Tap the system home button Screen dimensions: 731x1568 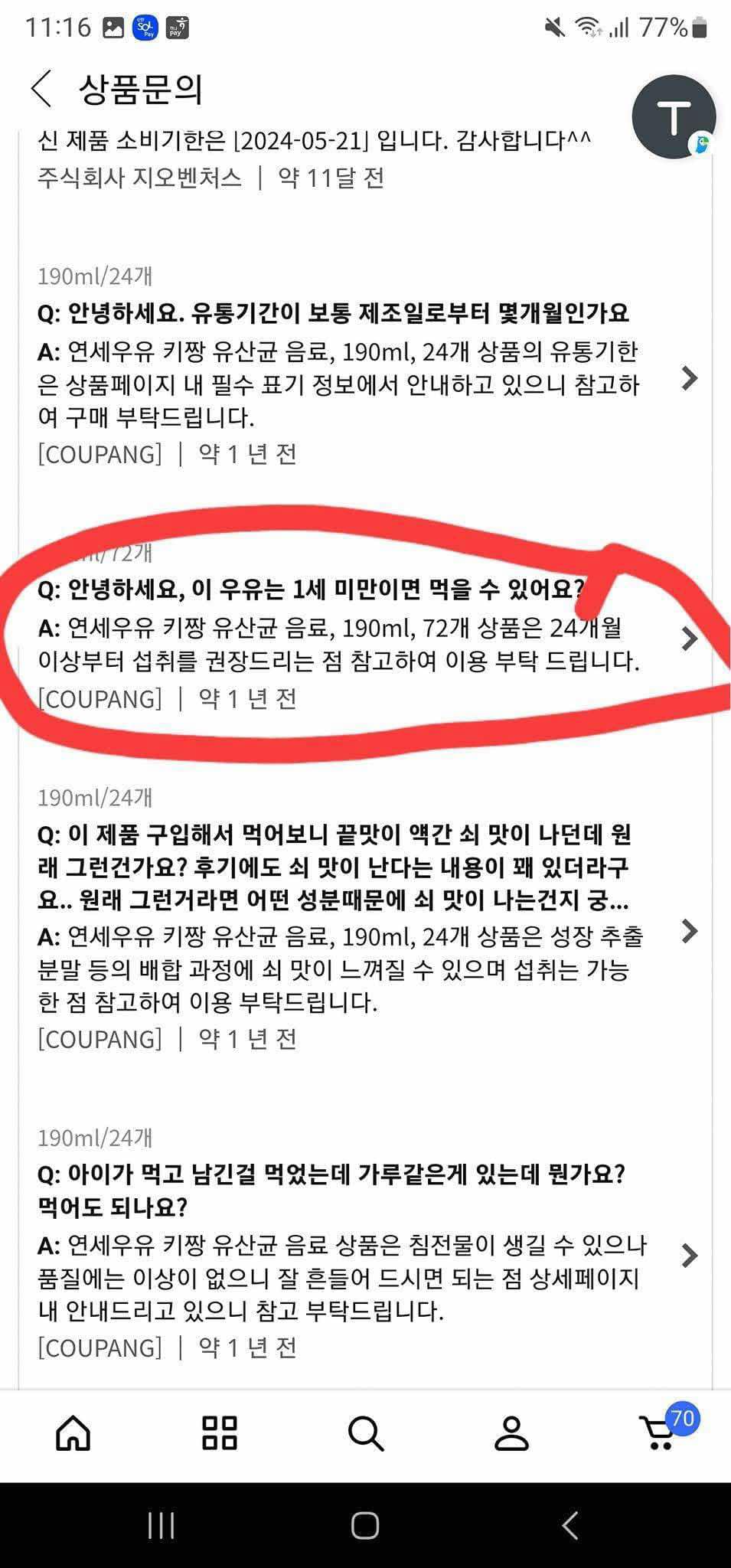(365, 1526)
